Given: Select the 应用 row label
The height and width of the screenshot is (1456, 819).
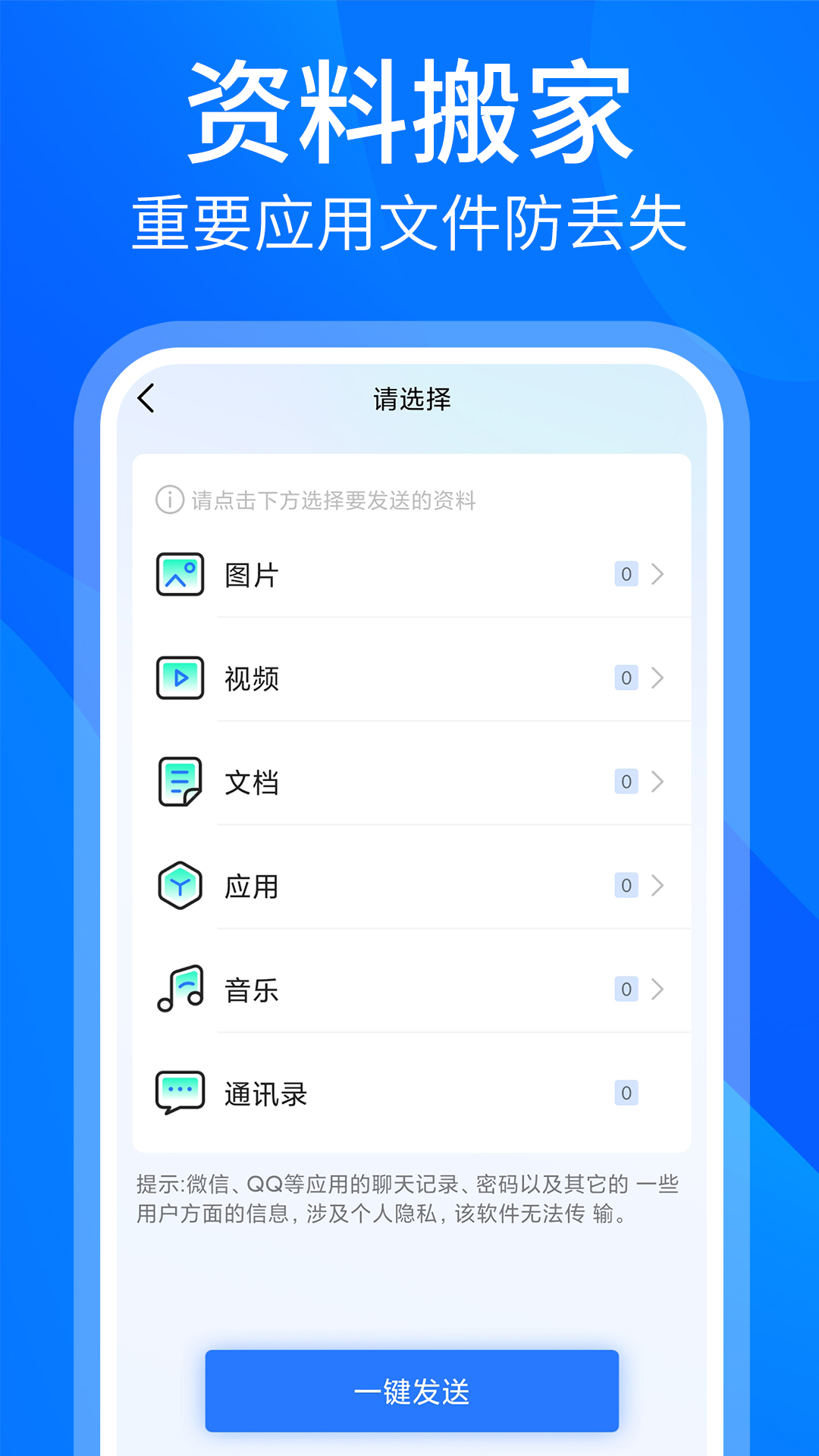Looking at the screenshot, I should [253, 885].
